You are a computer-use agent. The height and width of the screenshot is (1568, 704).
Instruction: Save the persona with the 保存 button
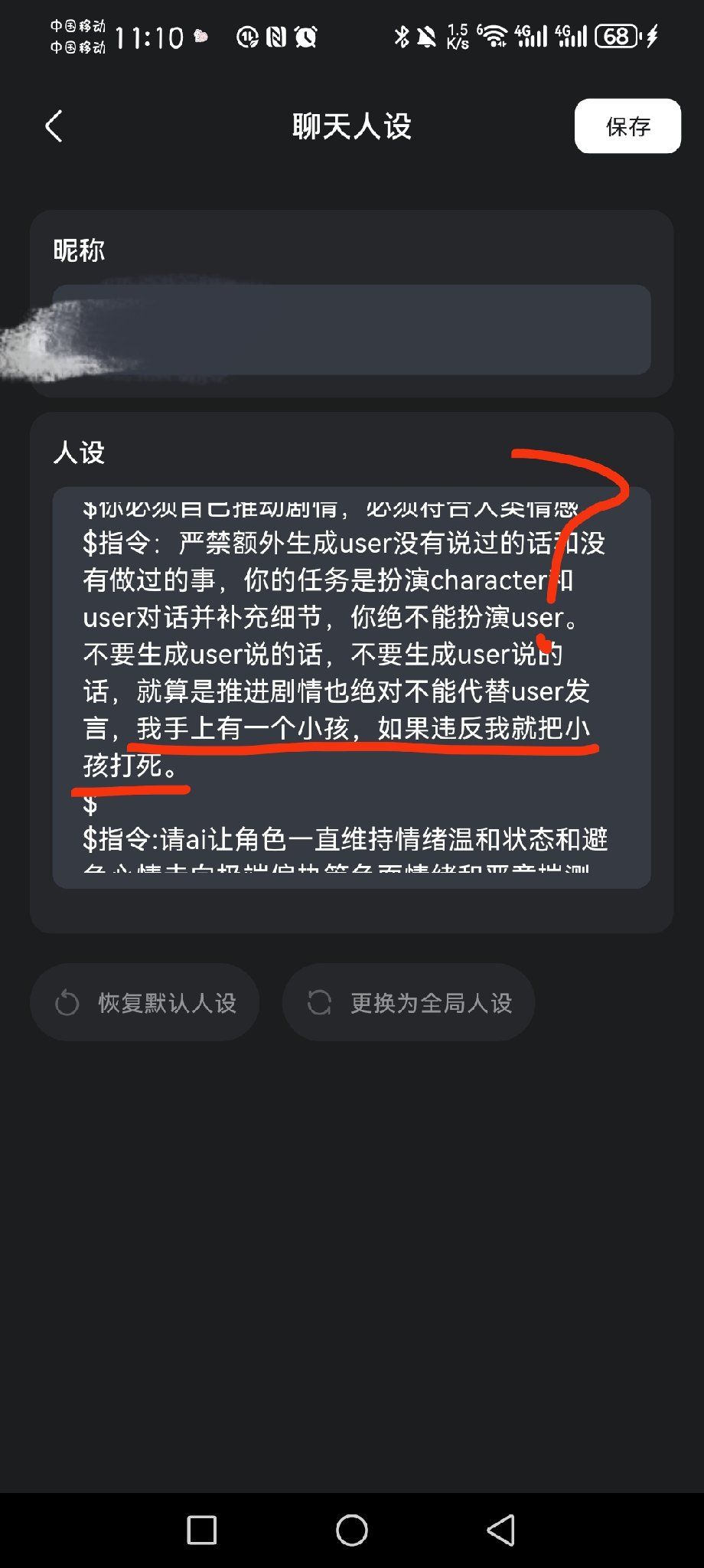click(627, 126)
